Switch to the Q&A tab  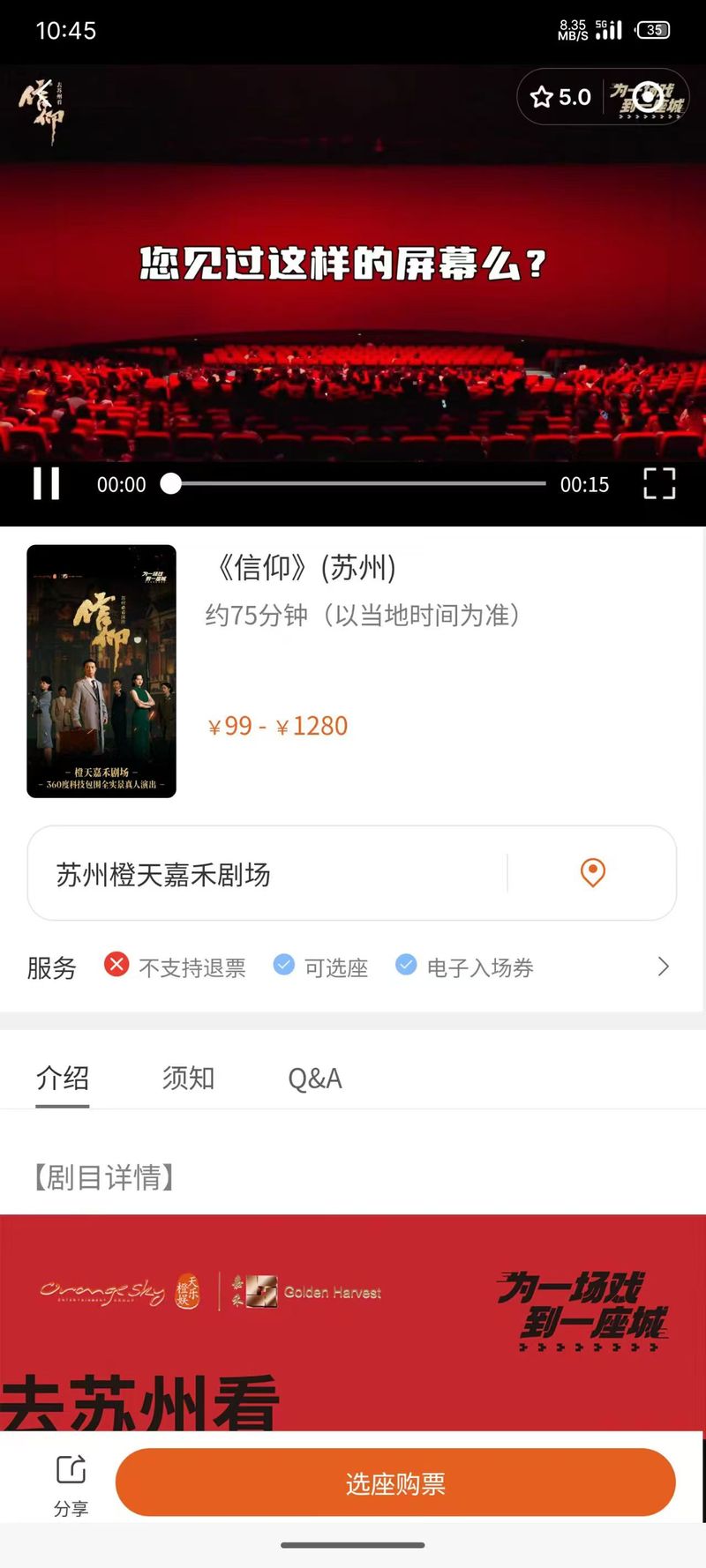(315, 1078)
